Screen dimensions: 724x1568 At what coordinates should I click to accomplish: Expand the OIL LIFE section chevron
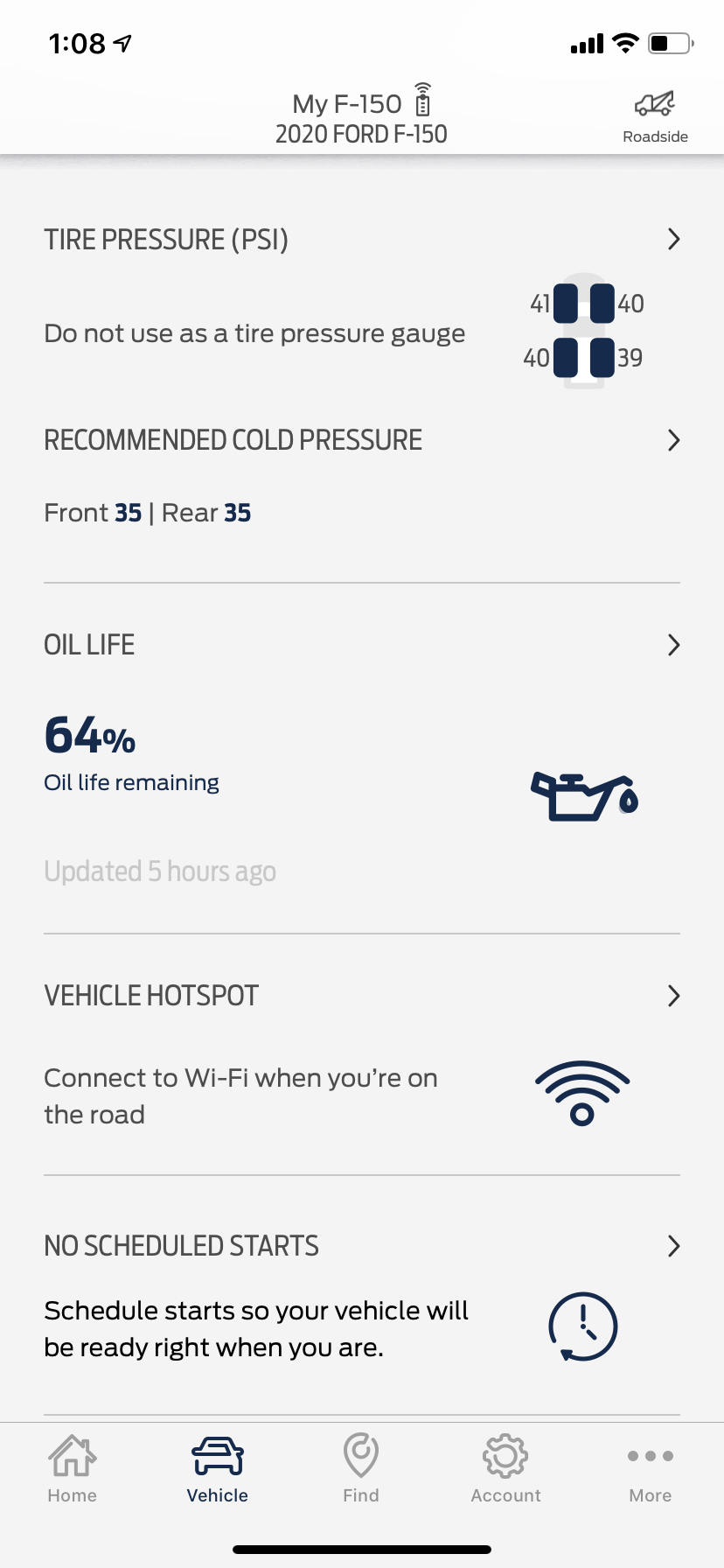[673, 645]
